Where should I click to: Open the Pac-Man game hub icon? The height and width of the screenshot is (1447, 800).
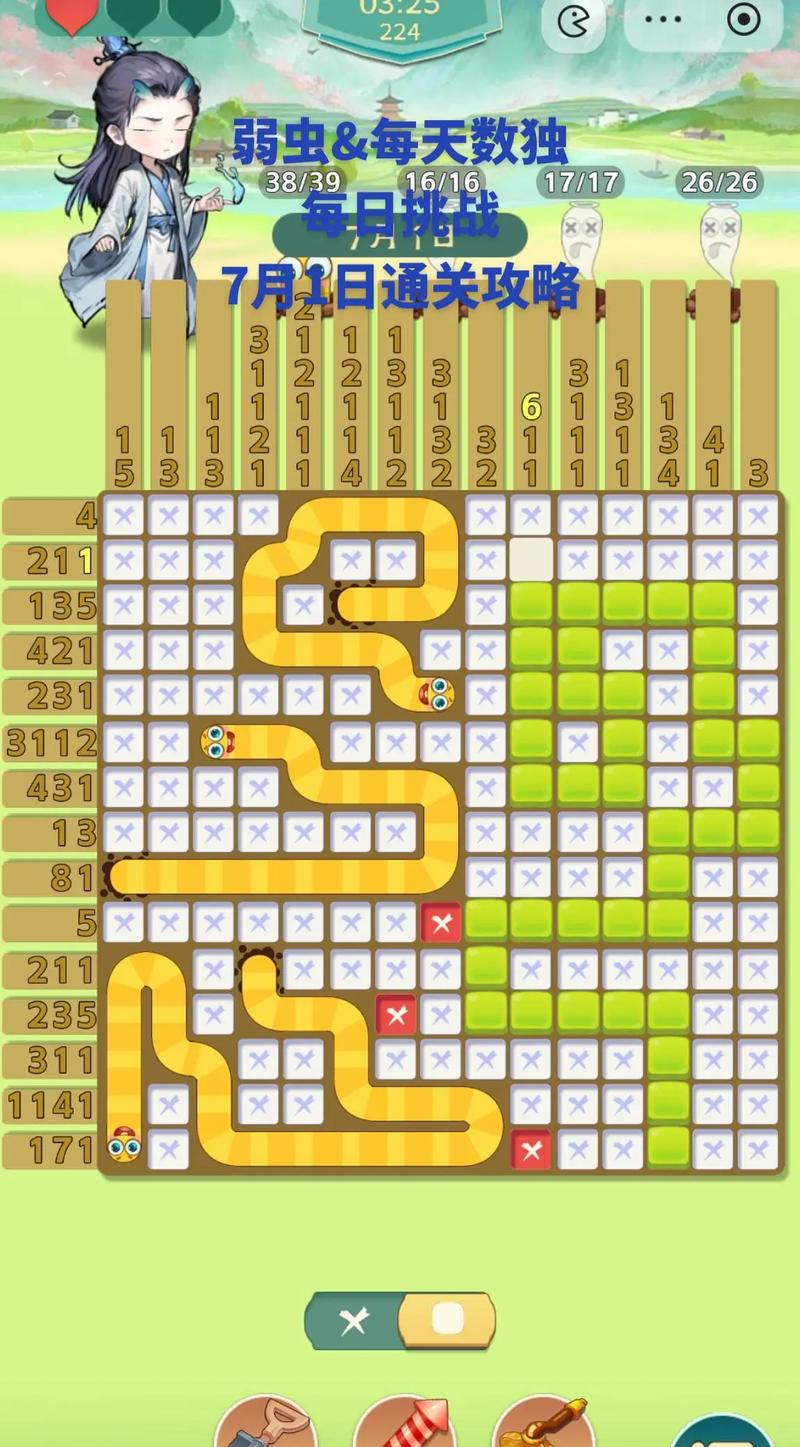tap(573, 22)
